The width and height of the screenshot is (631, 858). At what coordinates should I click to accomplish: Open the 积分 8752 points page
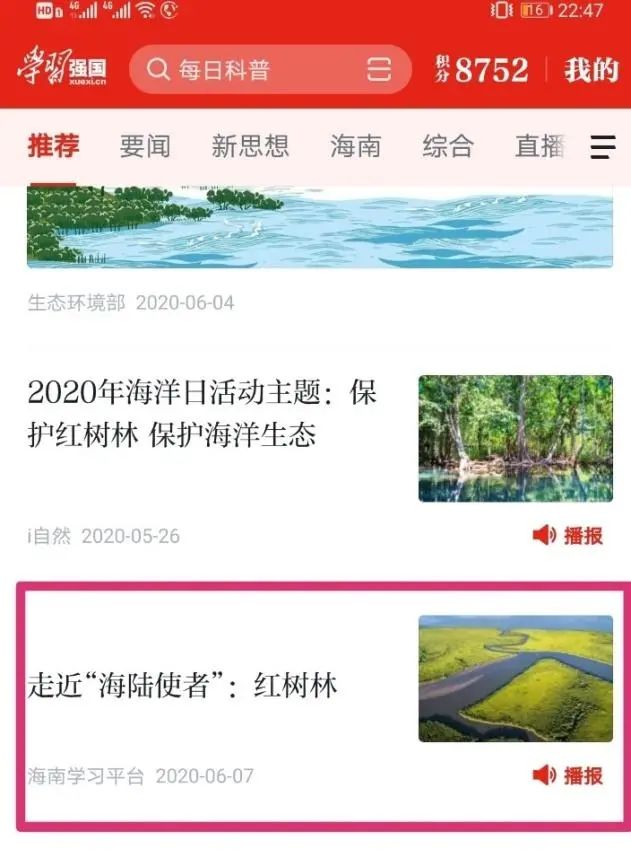(482, 69)
